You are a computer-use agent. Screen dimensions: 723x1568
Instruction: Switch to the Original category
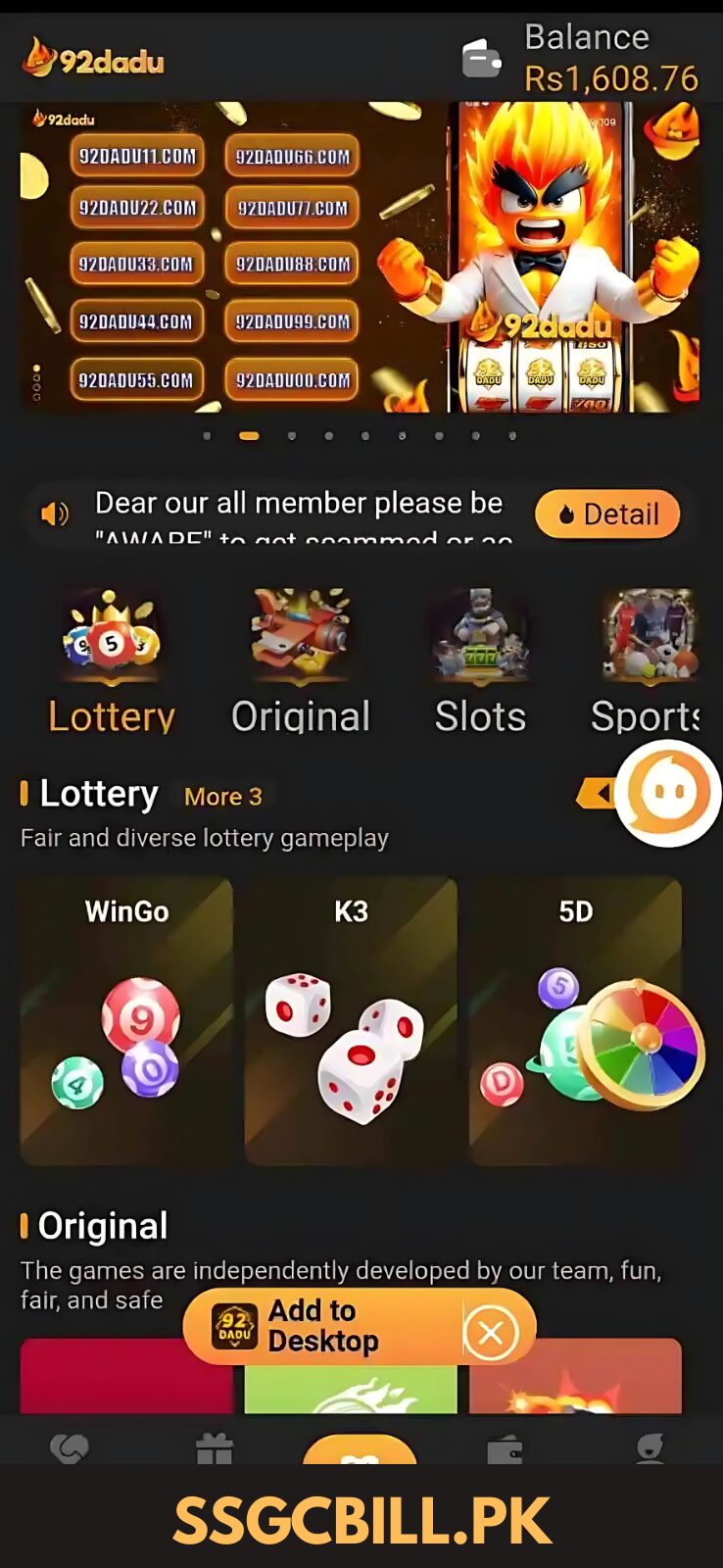pyautogui.click(x=301, y=662)
